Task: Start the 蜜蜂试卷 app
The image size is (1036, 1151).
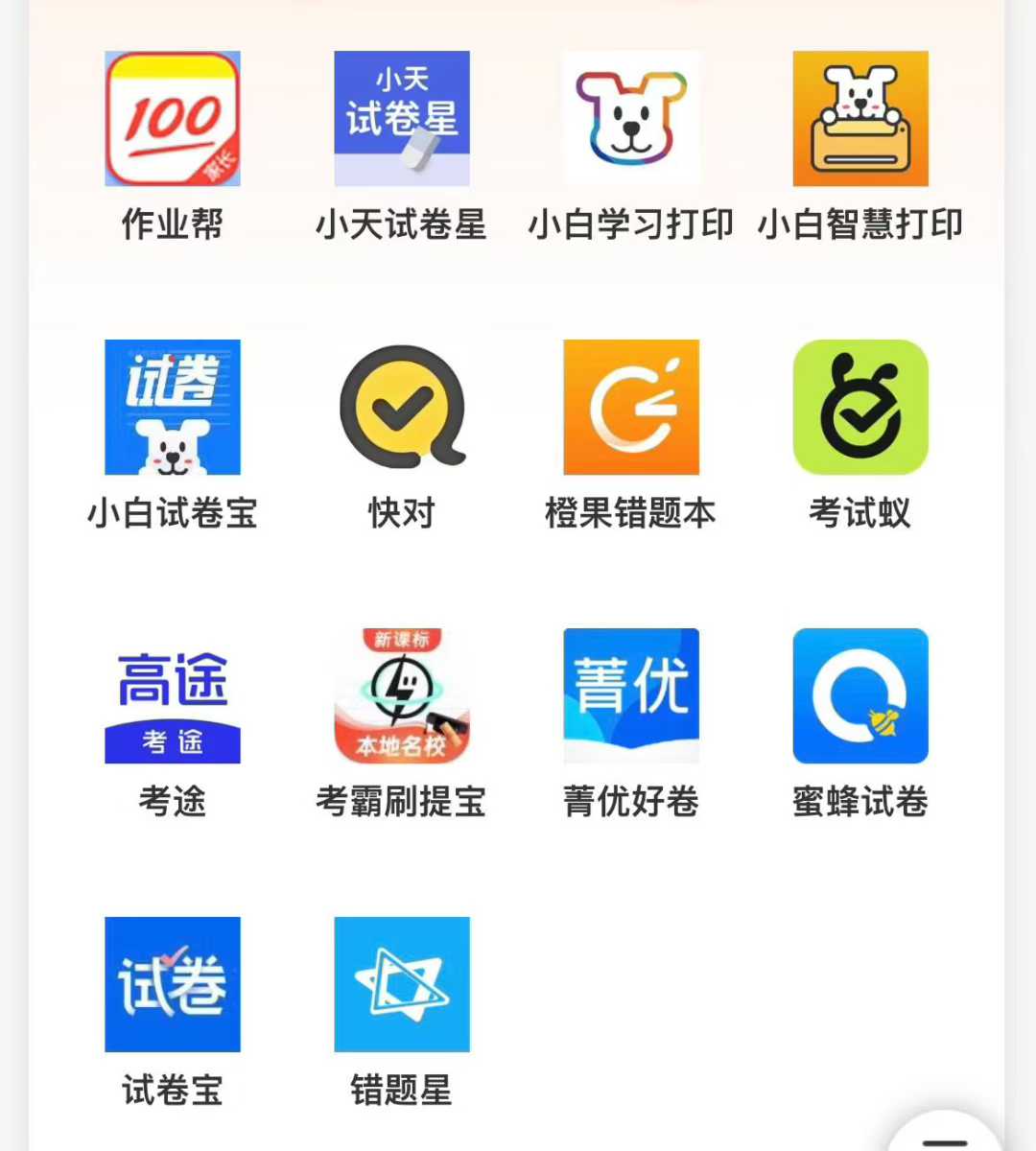Action: [859, 696]
